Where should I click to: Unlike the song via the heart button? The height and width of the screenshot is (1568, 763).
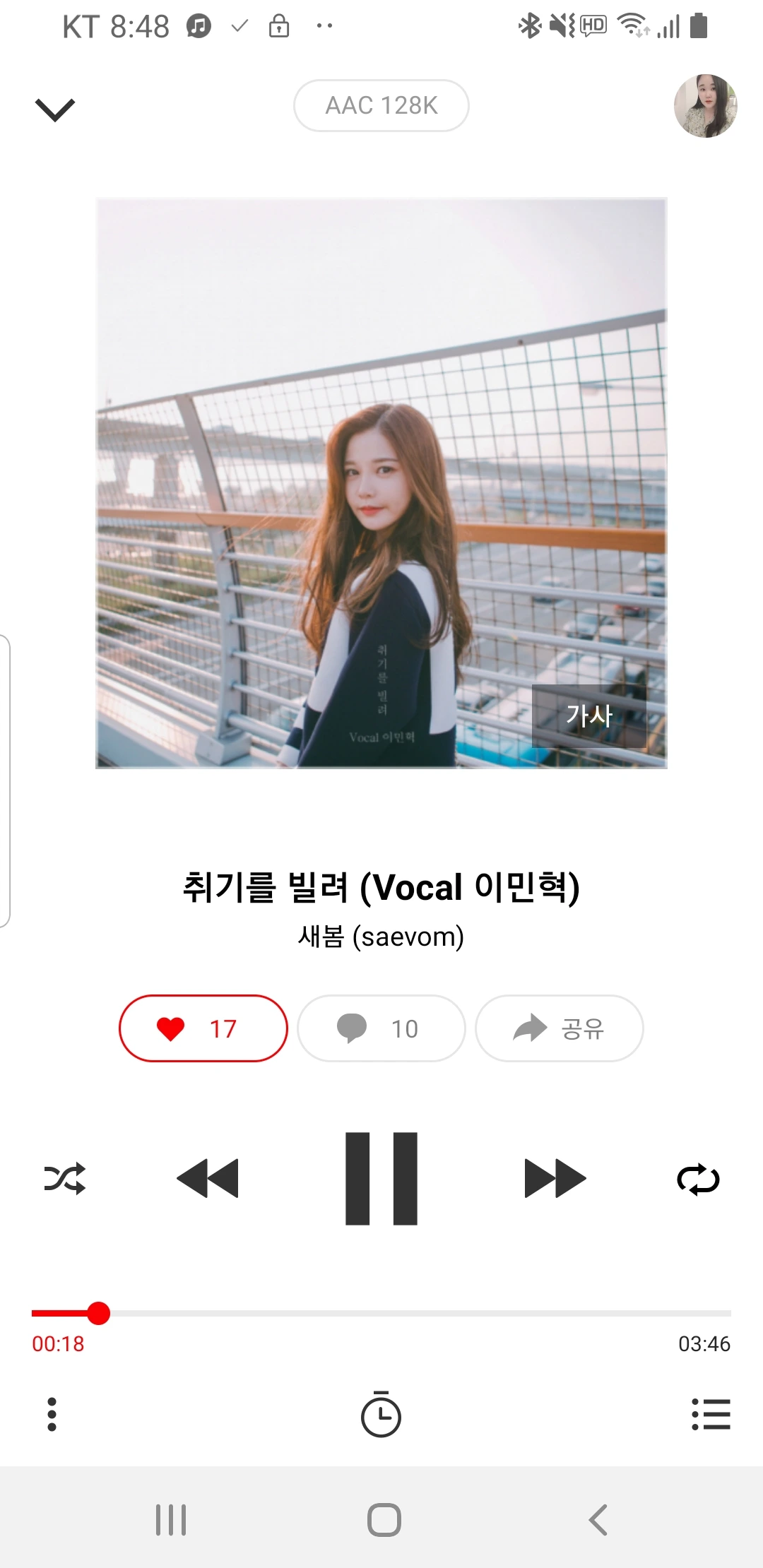click(203, 1028)
